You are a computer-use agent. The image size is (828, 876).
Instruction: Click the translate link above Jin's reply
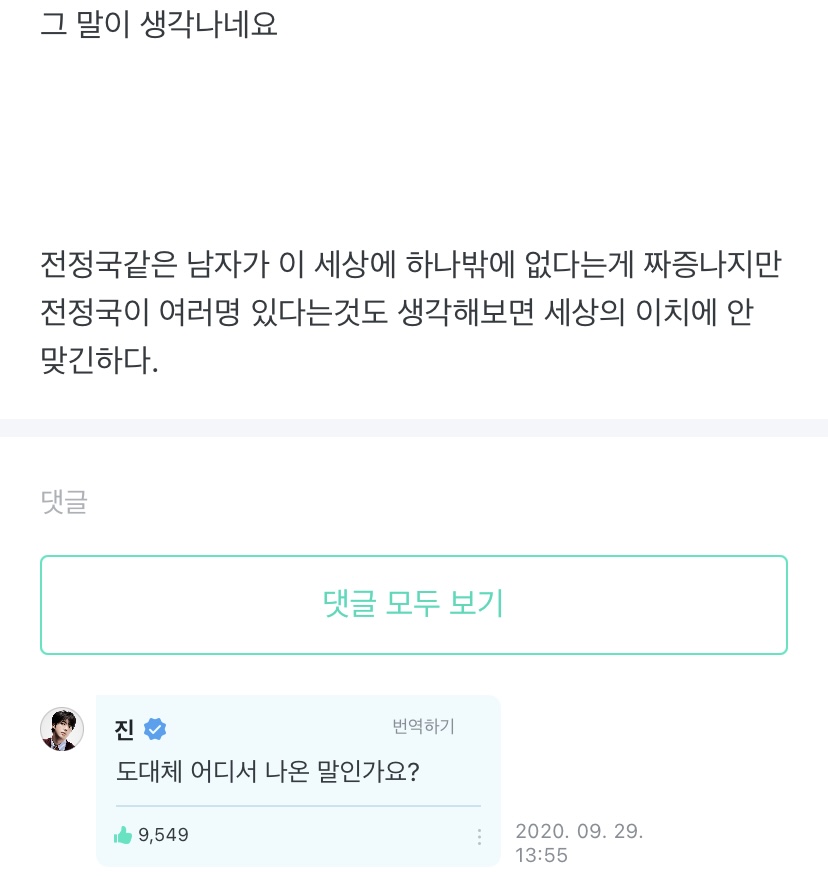coord(423,727)
